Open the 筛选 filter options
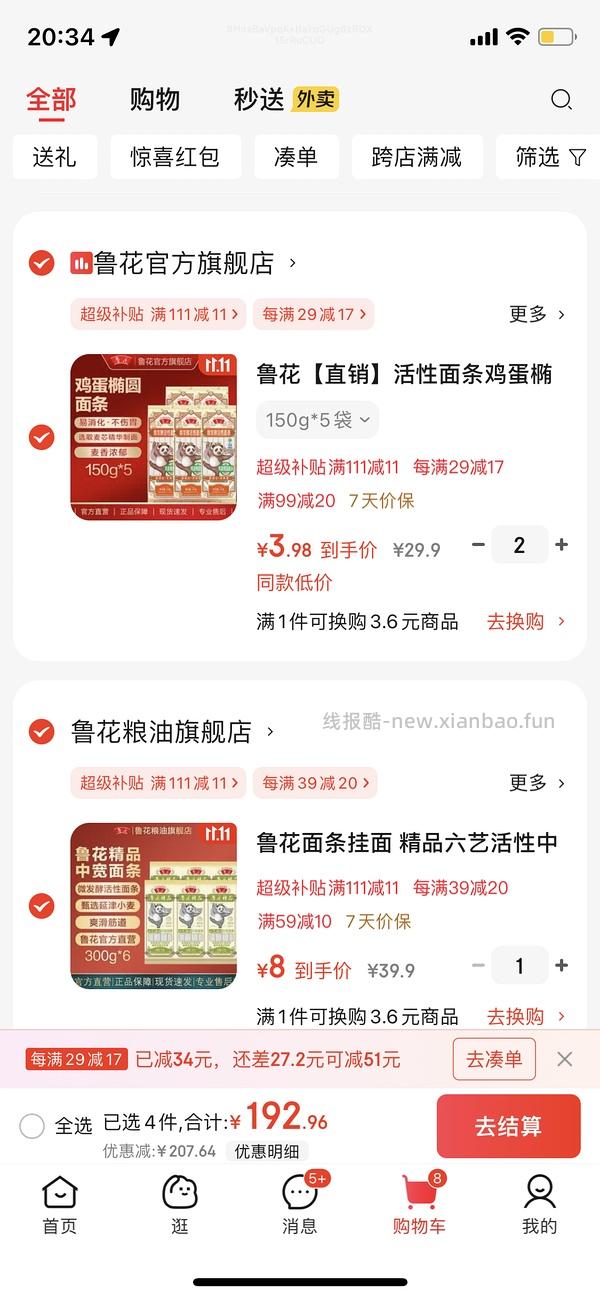Image resolution: width=600 pixels, height=1299 pixels. [550, 157]
